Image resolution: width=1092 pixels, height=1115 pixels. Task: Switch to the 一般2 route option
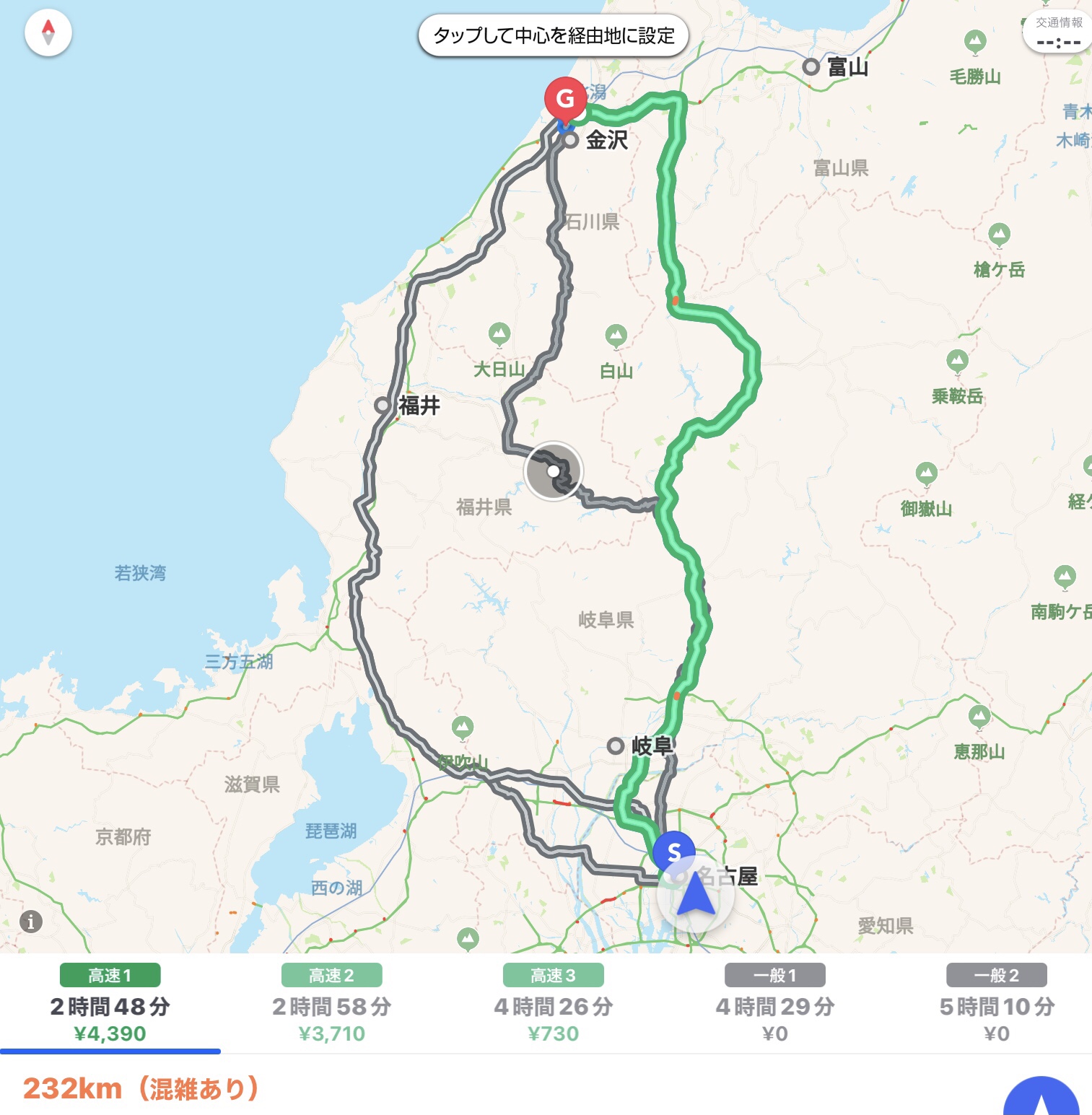[x=996, y=1004]
